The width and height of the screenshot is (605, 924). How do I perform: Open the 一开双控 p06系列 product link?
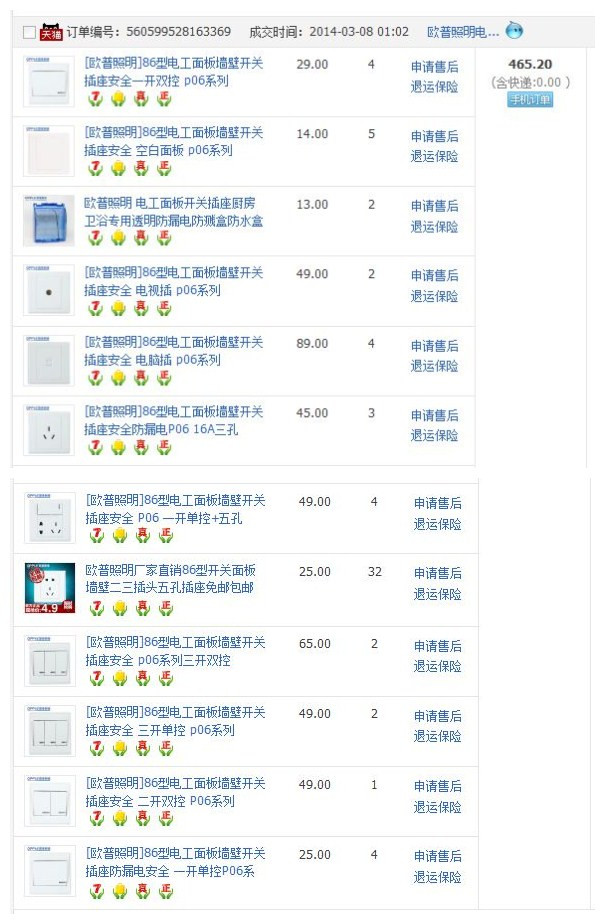[174, 72]
